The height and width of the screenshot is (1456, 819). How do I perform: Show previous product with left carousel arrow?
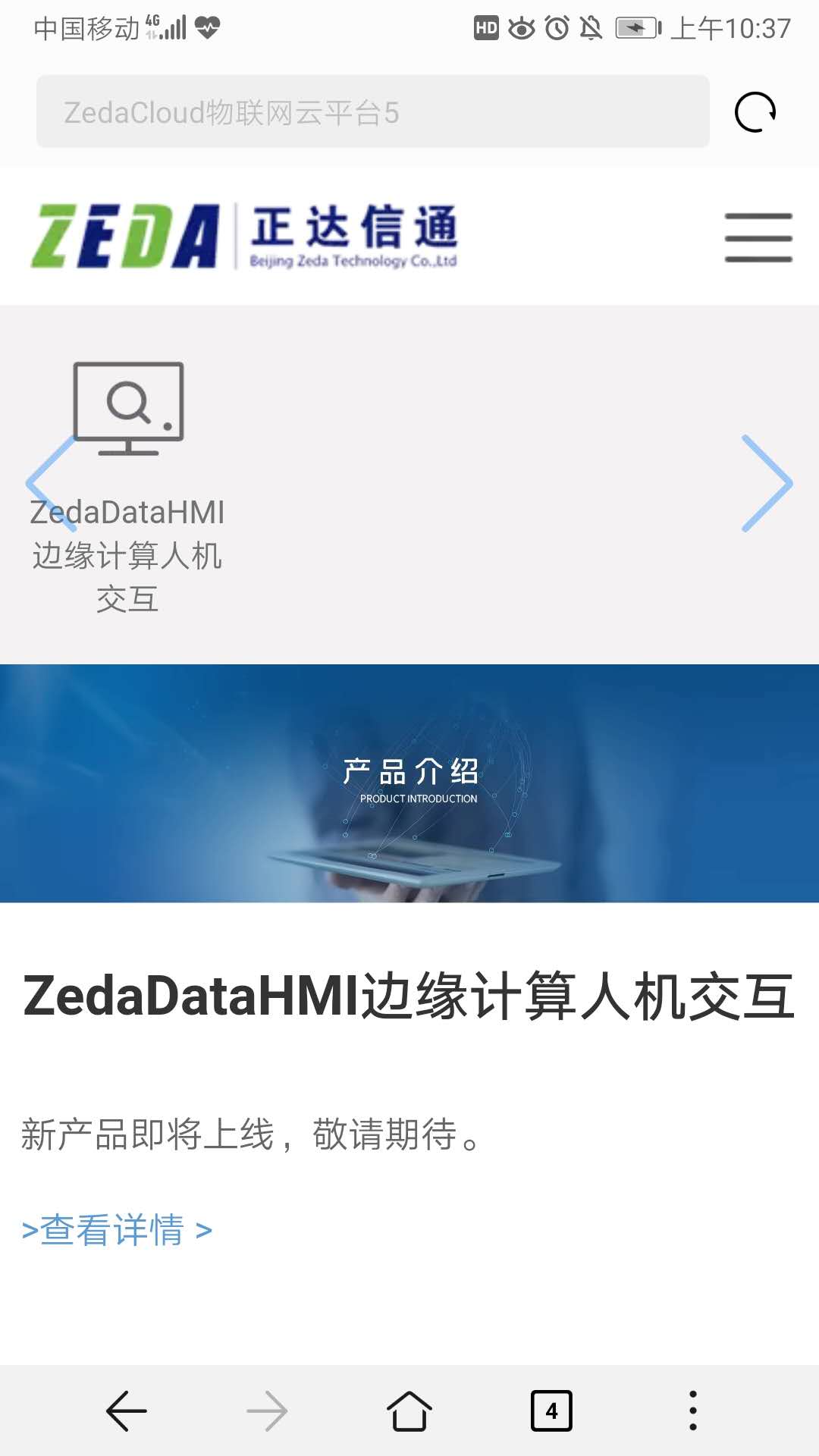[52, 484]
